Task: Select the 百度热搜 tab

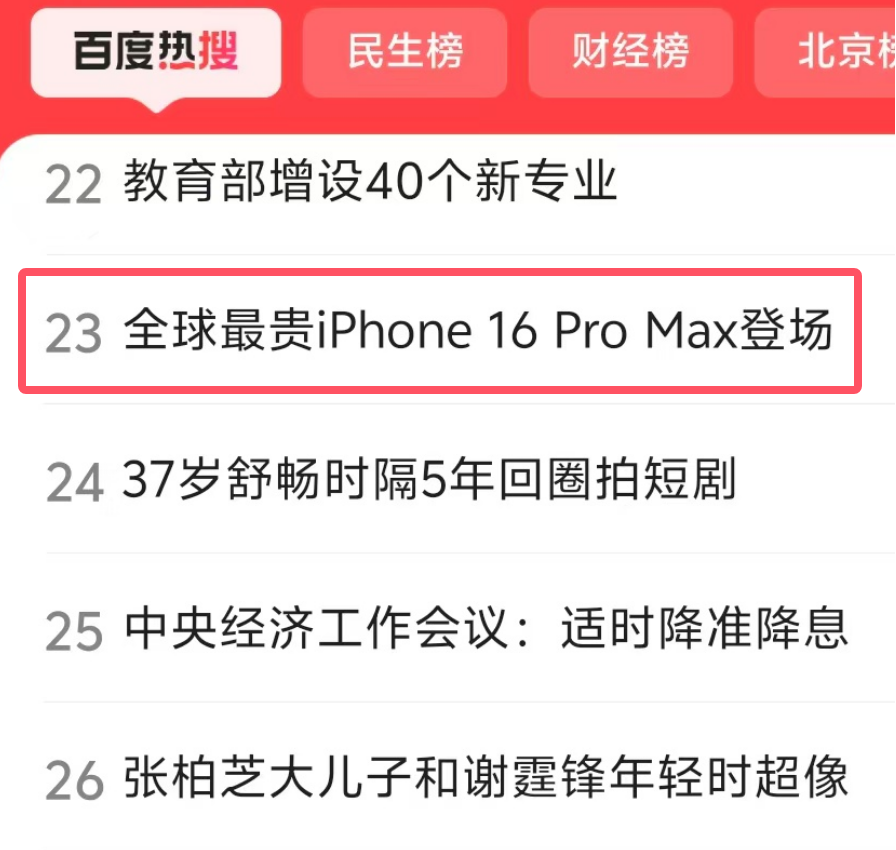Action: 155,52
